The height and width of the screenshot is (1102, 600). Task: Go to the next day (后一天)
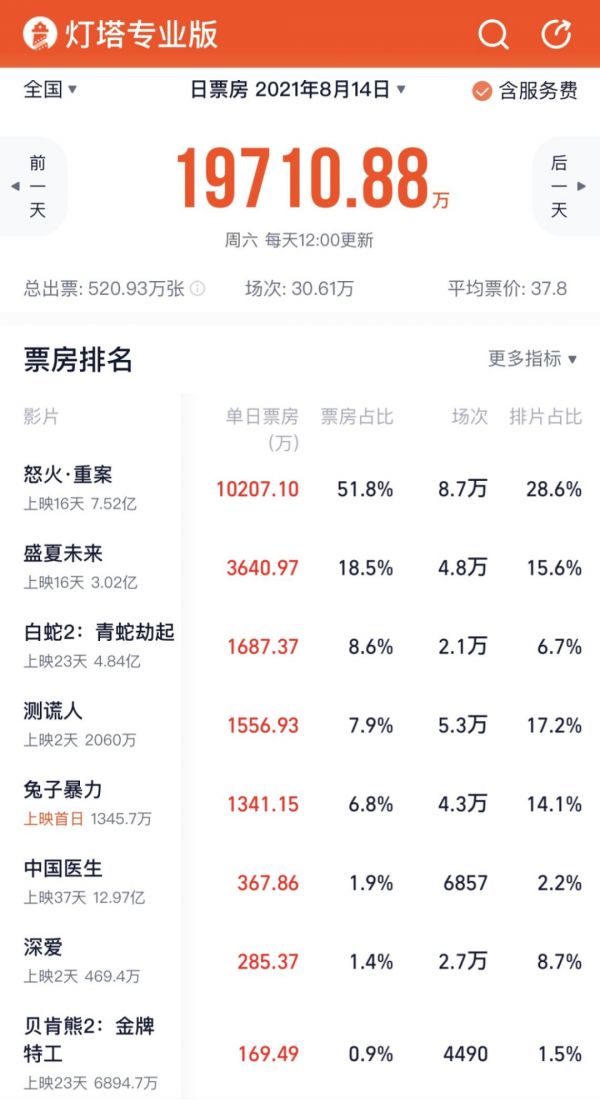pos(562,187)
